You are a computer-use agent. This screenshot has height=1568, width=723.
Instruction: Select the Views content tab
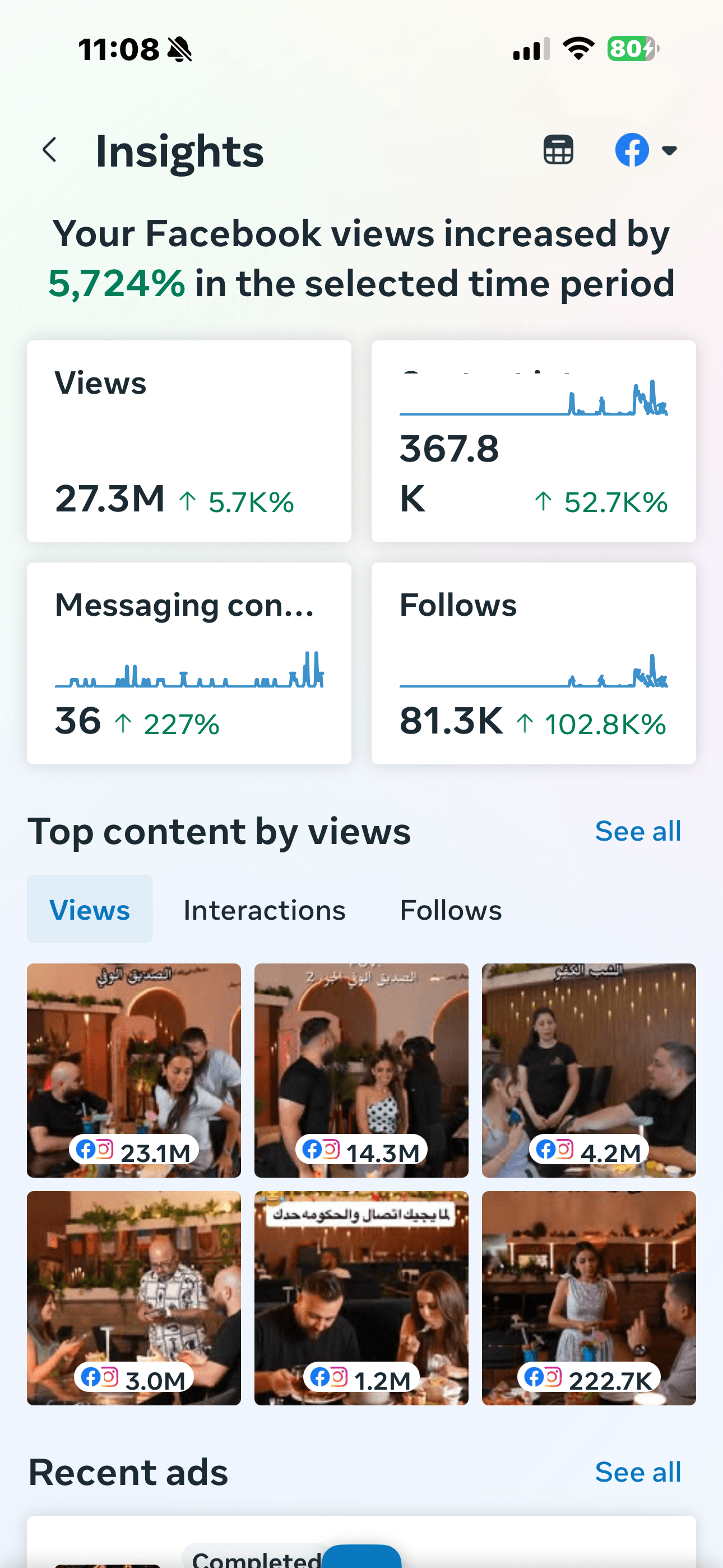pyautogui.click(x=90, y=910)
